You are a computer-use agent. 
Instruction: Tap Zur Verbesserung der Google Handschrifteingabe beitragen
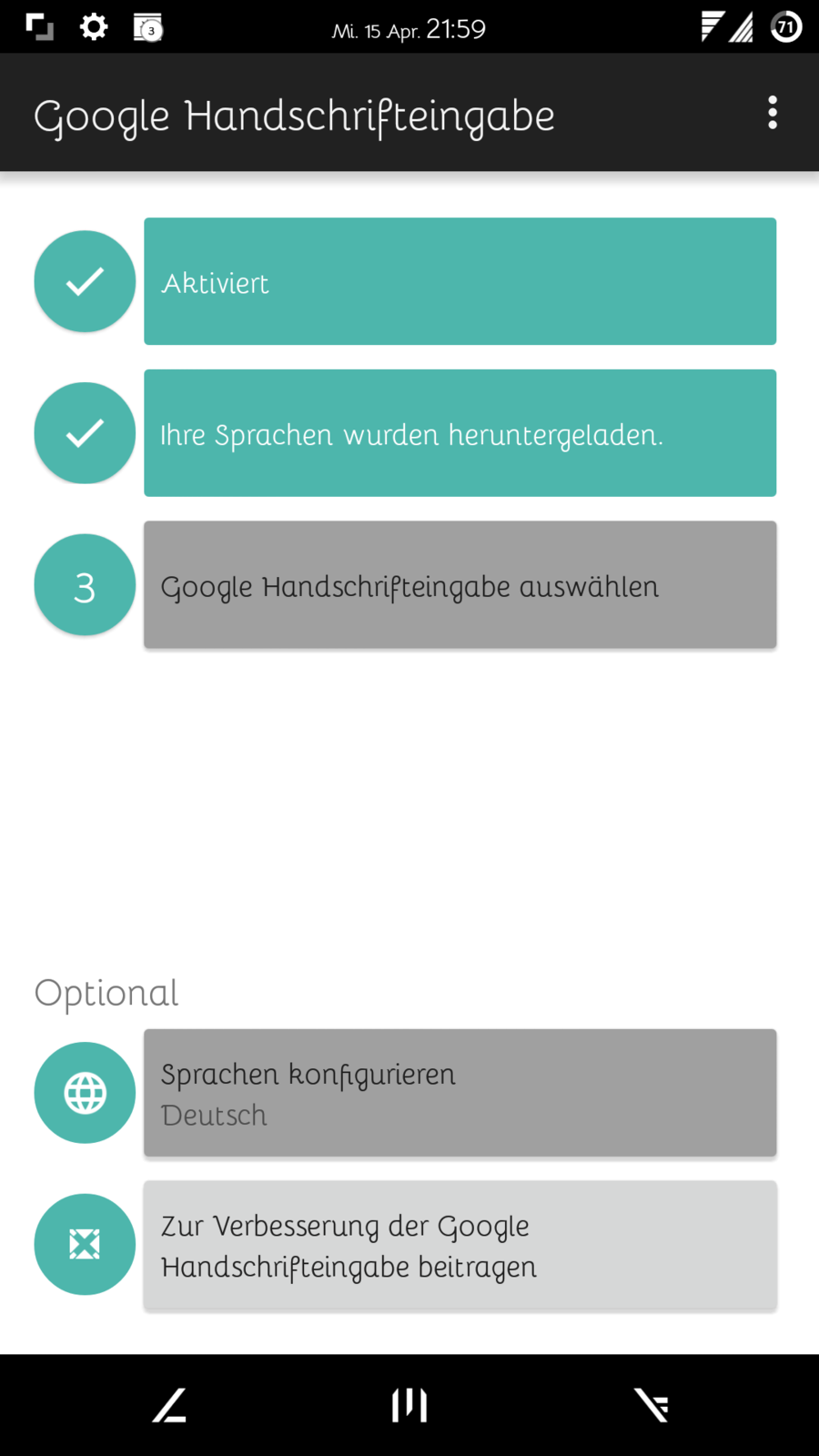(460, 1245)
